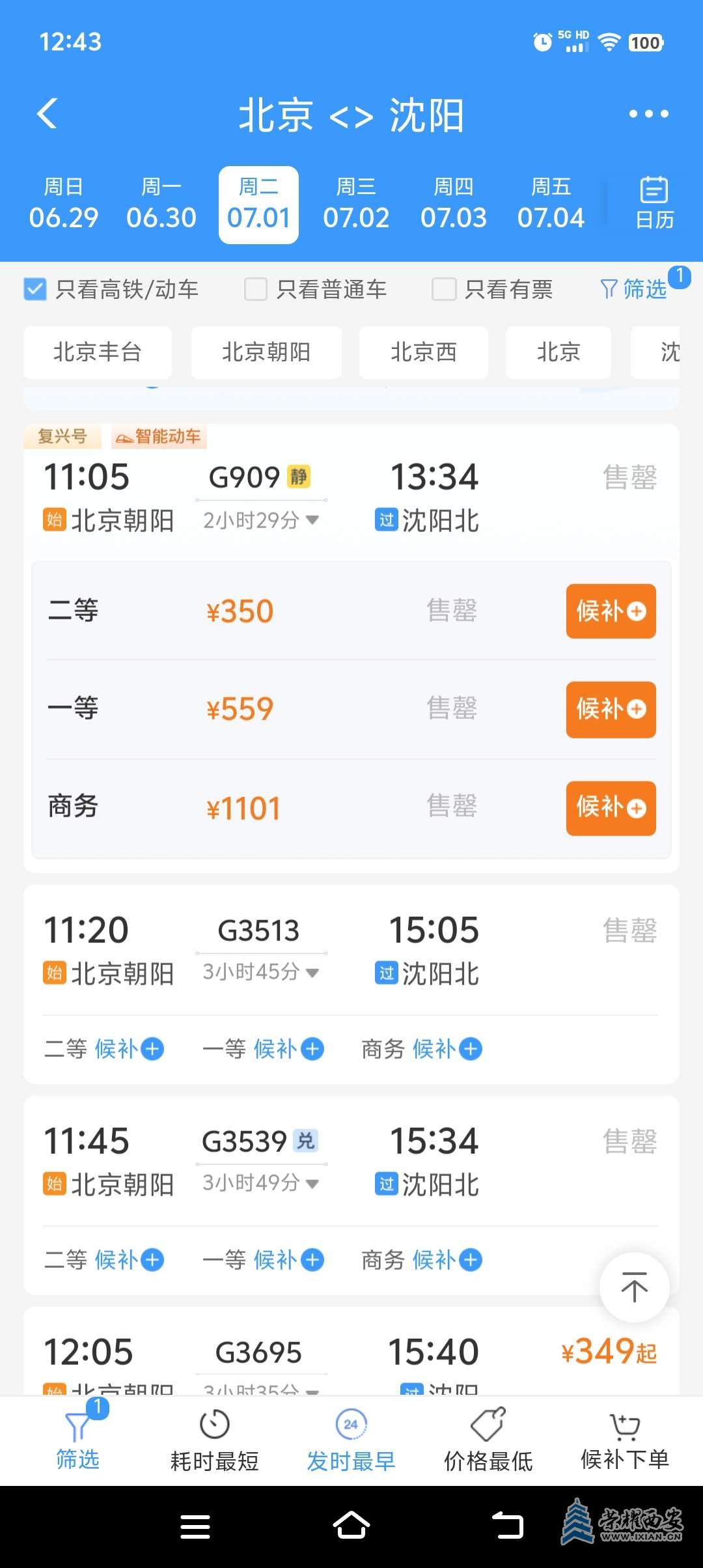Select the 北京西 station chip

[423, 352]
